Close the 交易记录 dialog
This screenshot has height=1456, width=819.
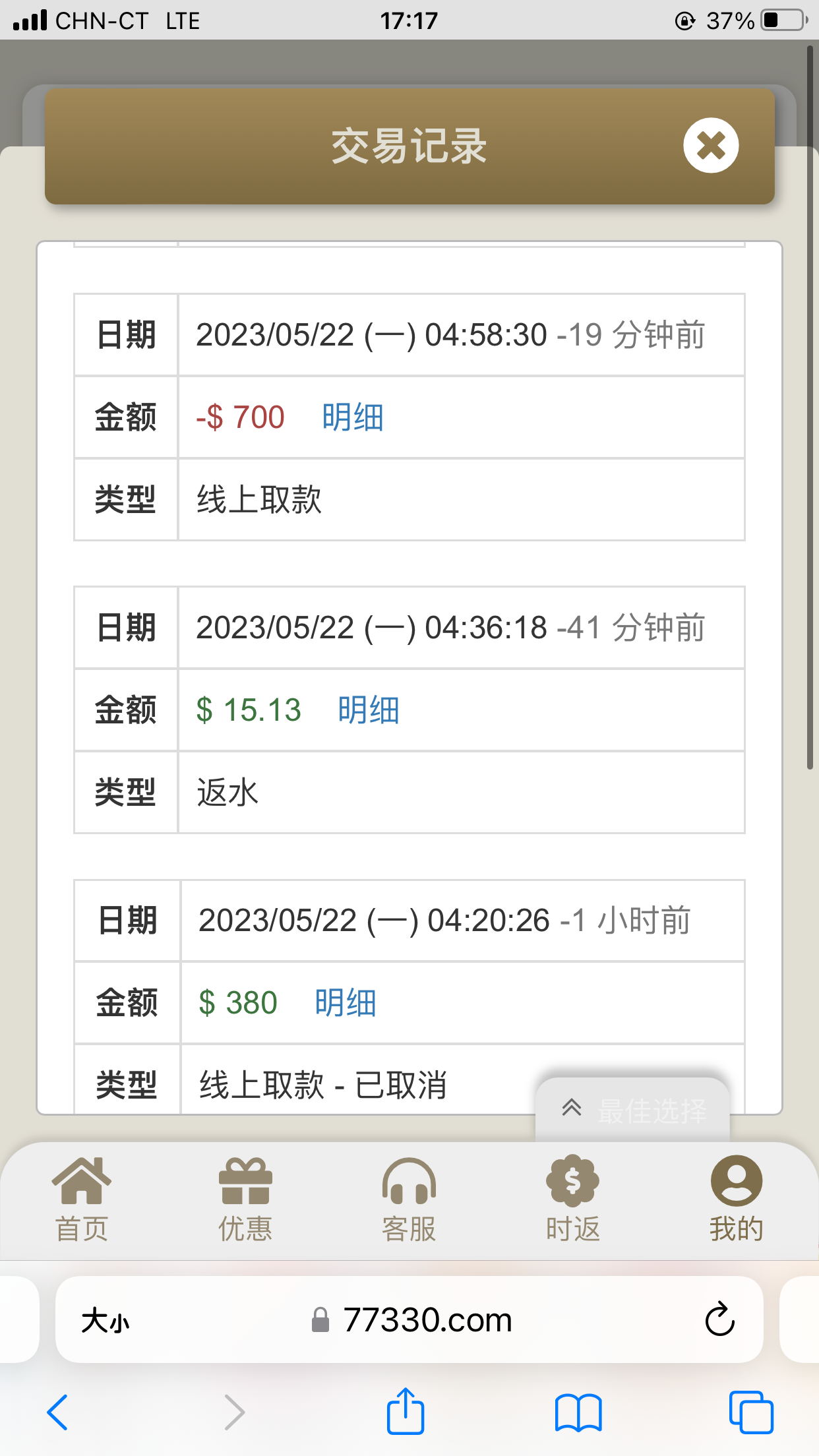coord(711,146)
